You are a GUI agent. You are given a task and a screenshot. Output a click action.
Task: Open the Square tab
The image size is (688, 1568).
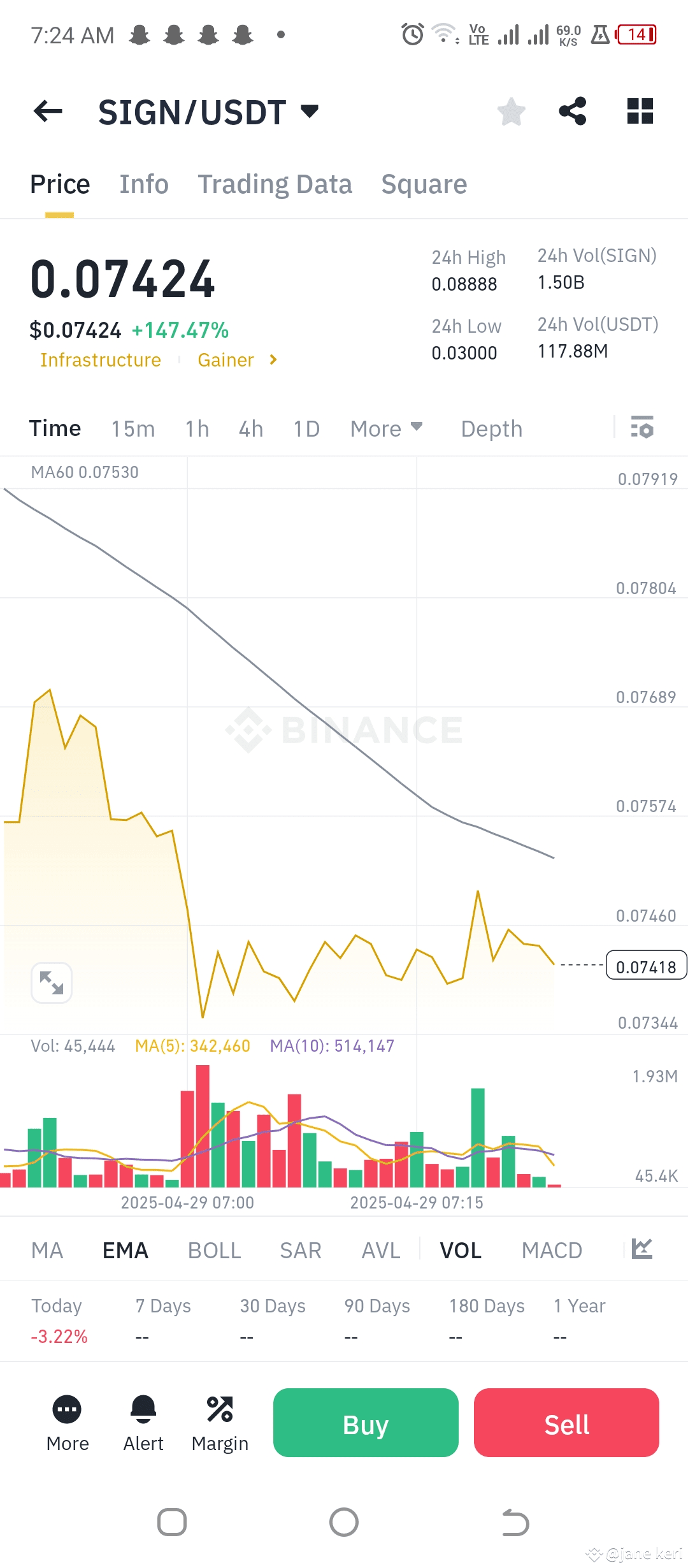[424, 184]
